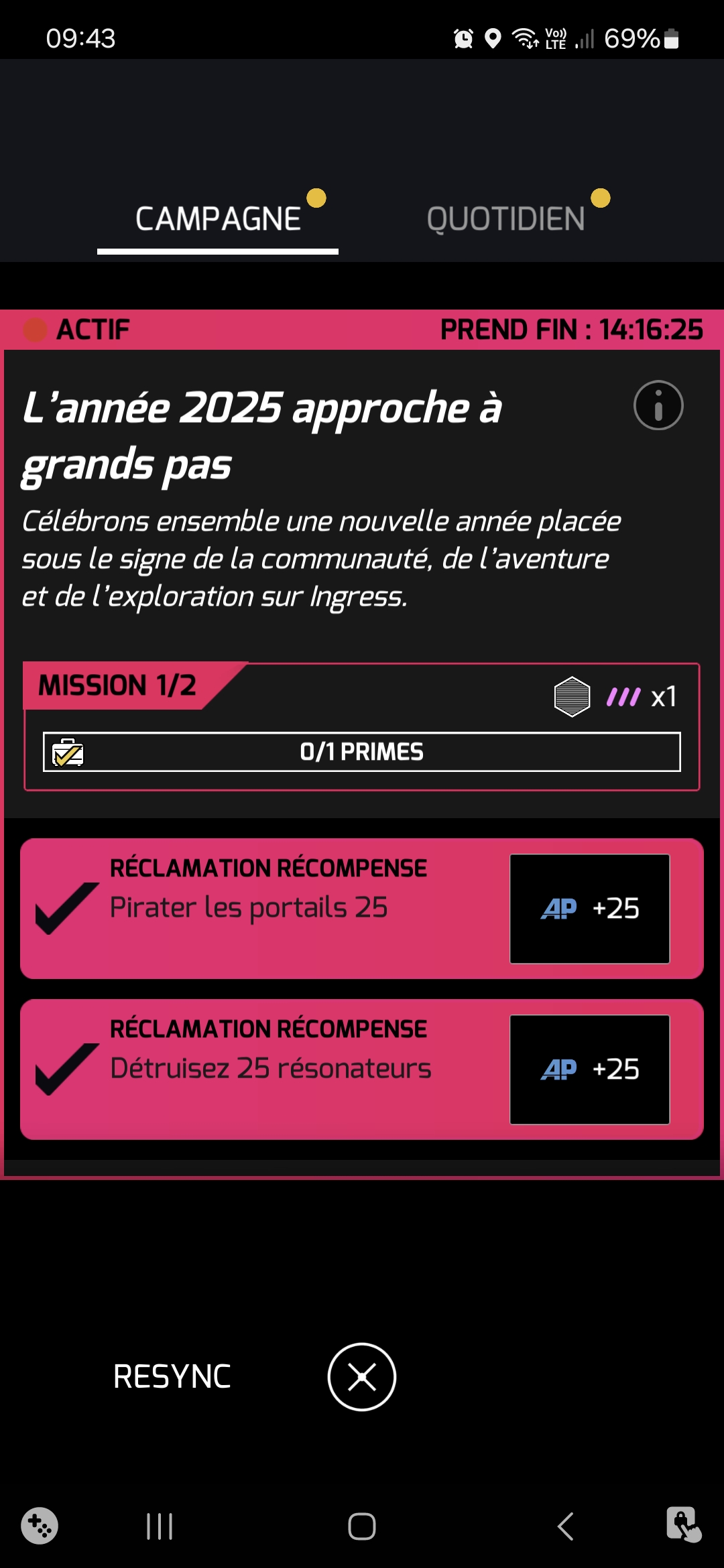The image size is (724, 1568).
Task: Close the campaign screen
Action: click(x=362, y=1377)
